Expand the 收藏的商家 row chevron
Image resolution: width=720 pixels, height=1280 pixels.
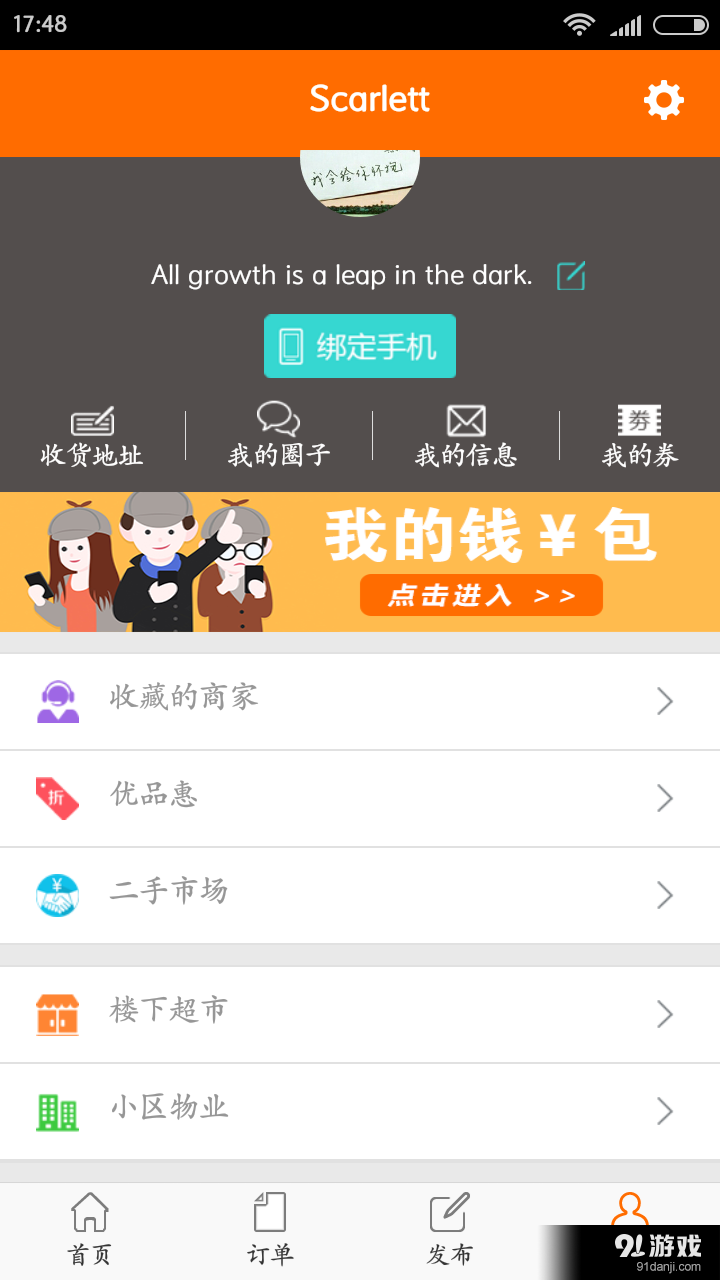coord(665,700)
